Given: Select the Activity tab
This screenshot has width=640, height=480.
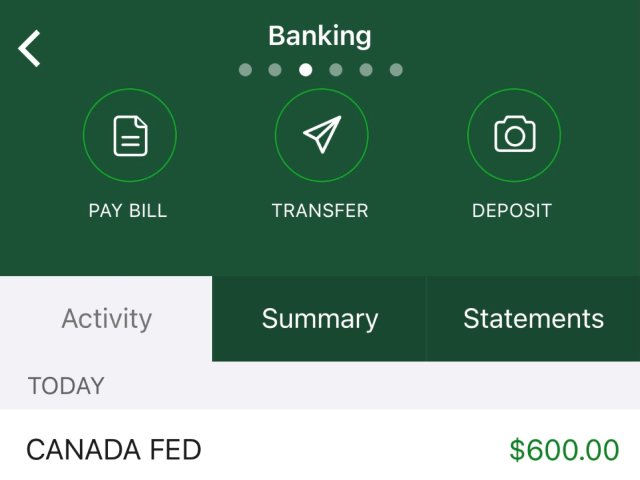Looking at the screenshot, I should (107, 319).
